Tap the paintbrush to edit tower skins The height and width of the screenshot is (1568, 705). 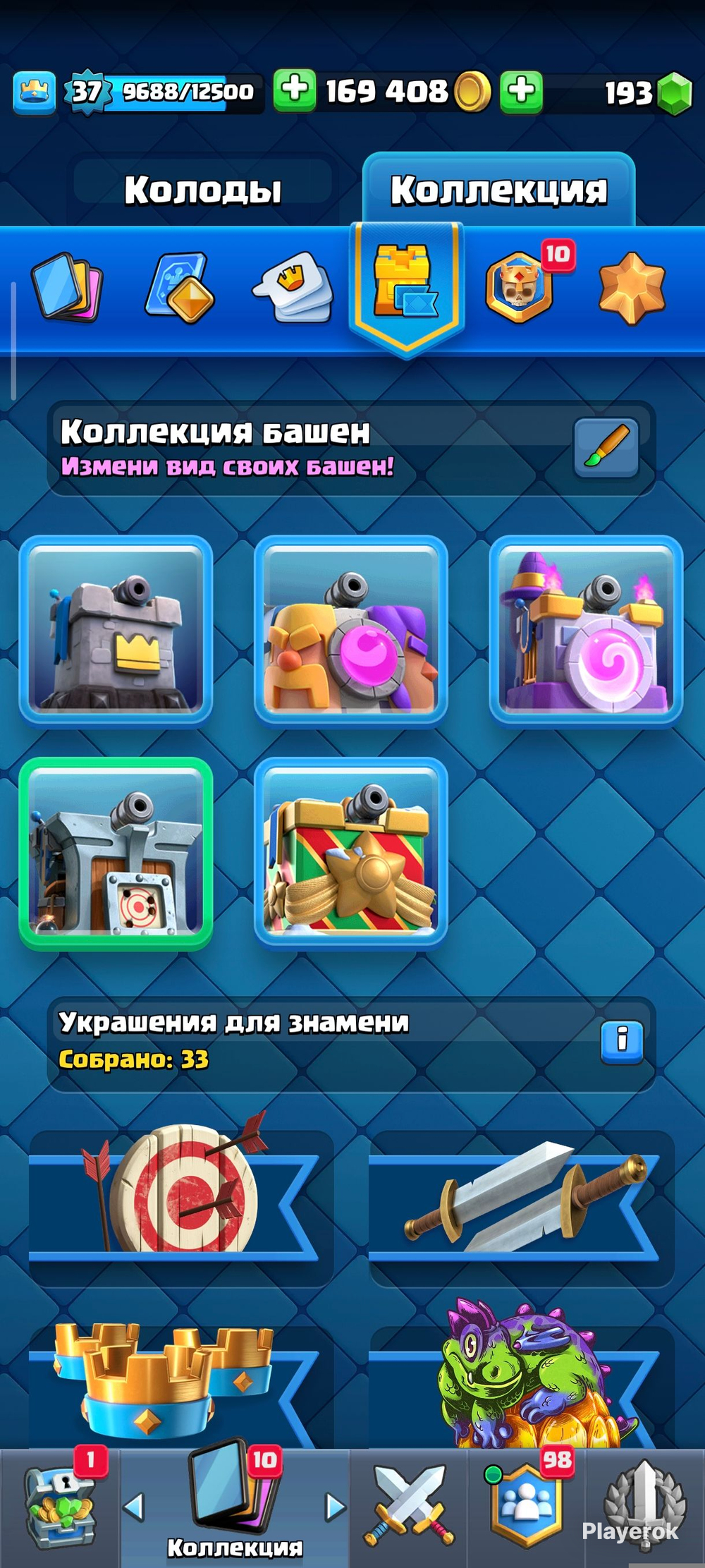click(606, 448)
